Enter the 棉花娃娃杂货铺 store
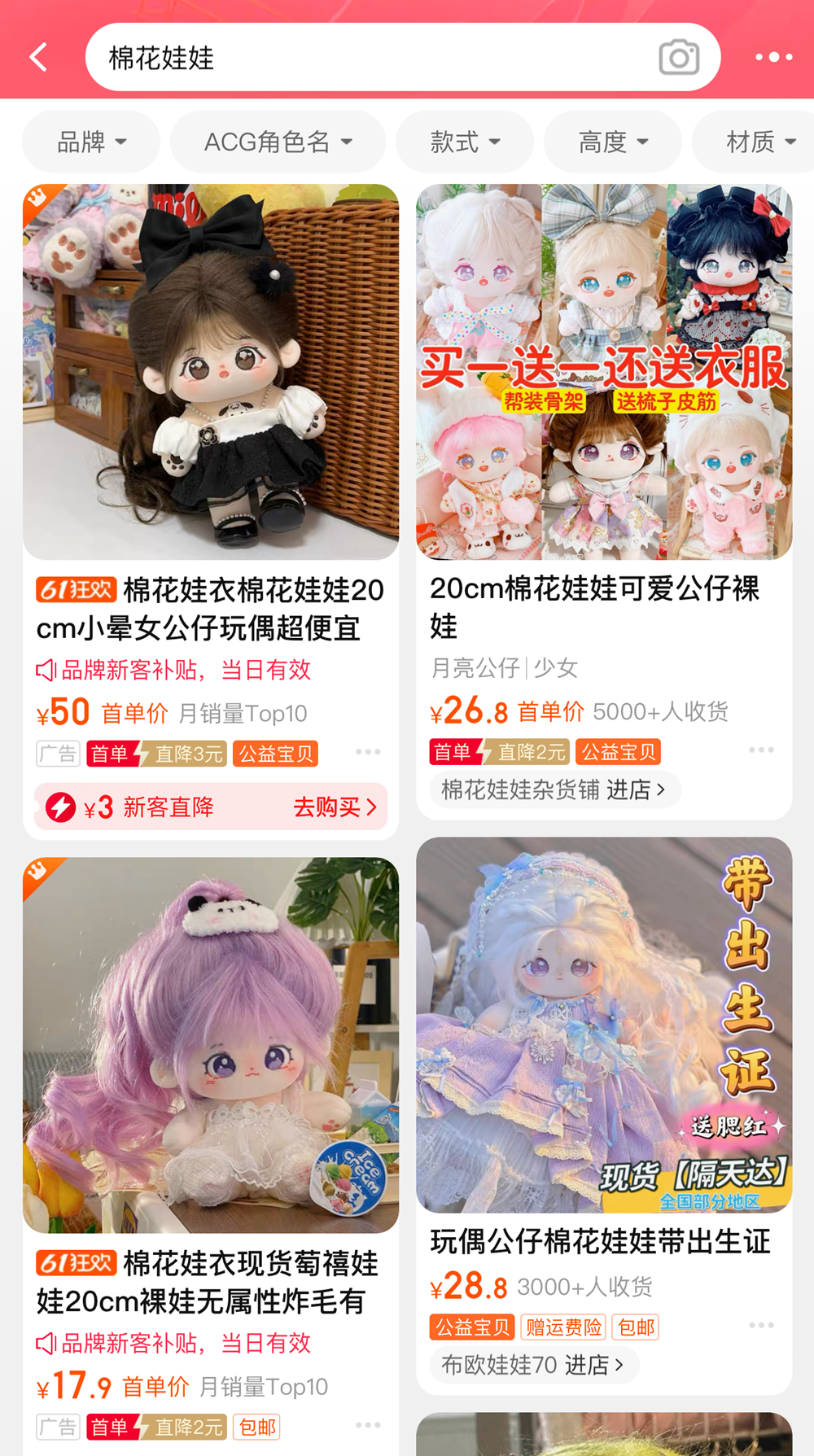Viewport: 814px width, 1456px height. click(x=554, y=789)
